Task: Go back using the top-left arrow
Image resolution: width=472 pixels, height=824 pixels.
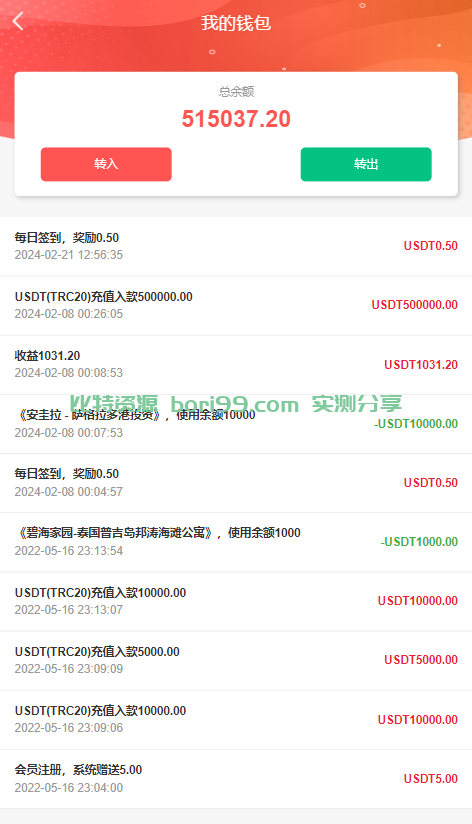Action: click(x=18, y=22)
